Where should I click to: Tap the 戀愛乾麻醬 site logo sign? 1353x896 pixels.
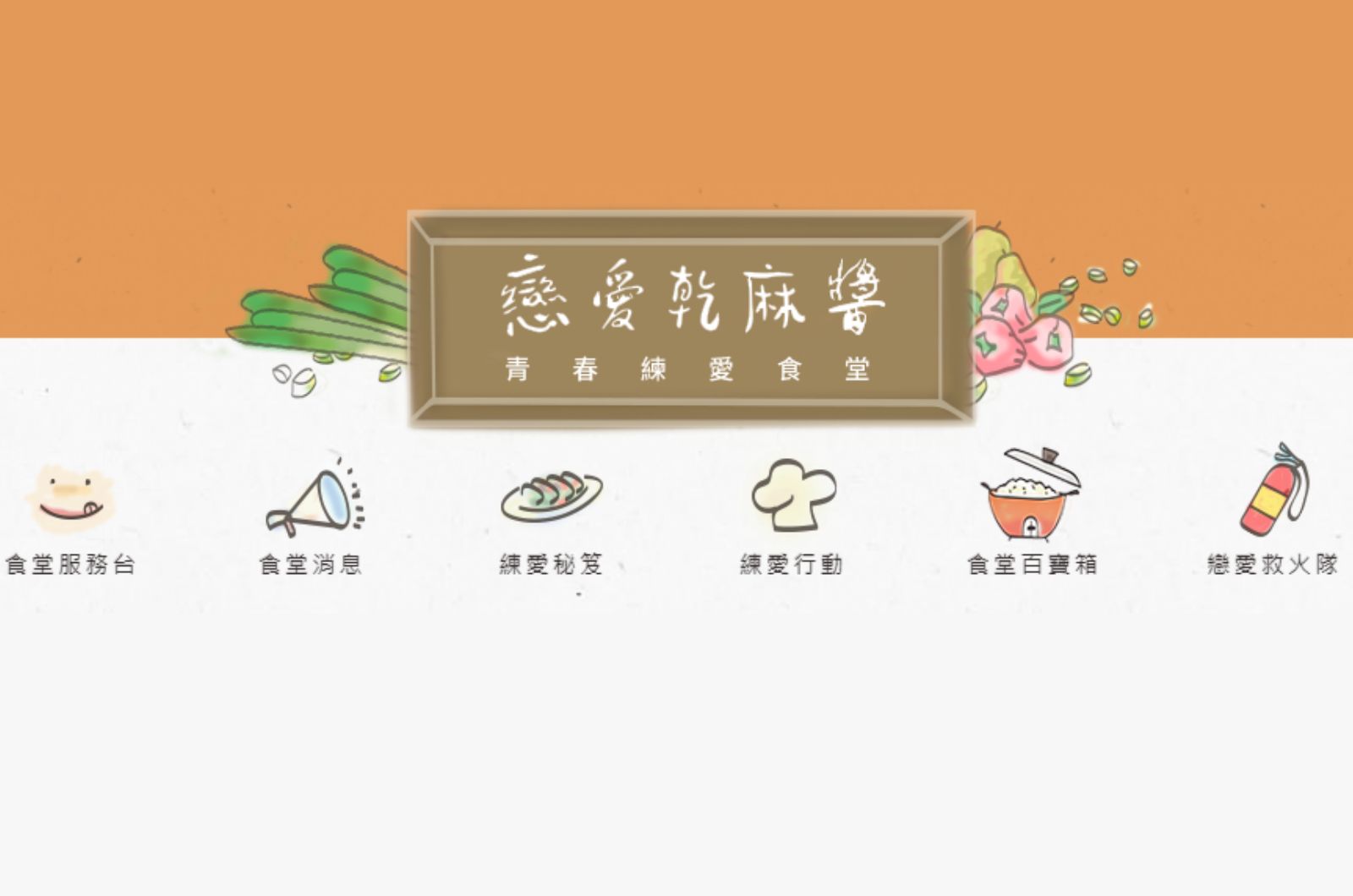(x=691, y=319)
